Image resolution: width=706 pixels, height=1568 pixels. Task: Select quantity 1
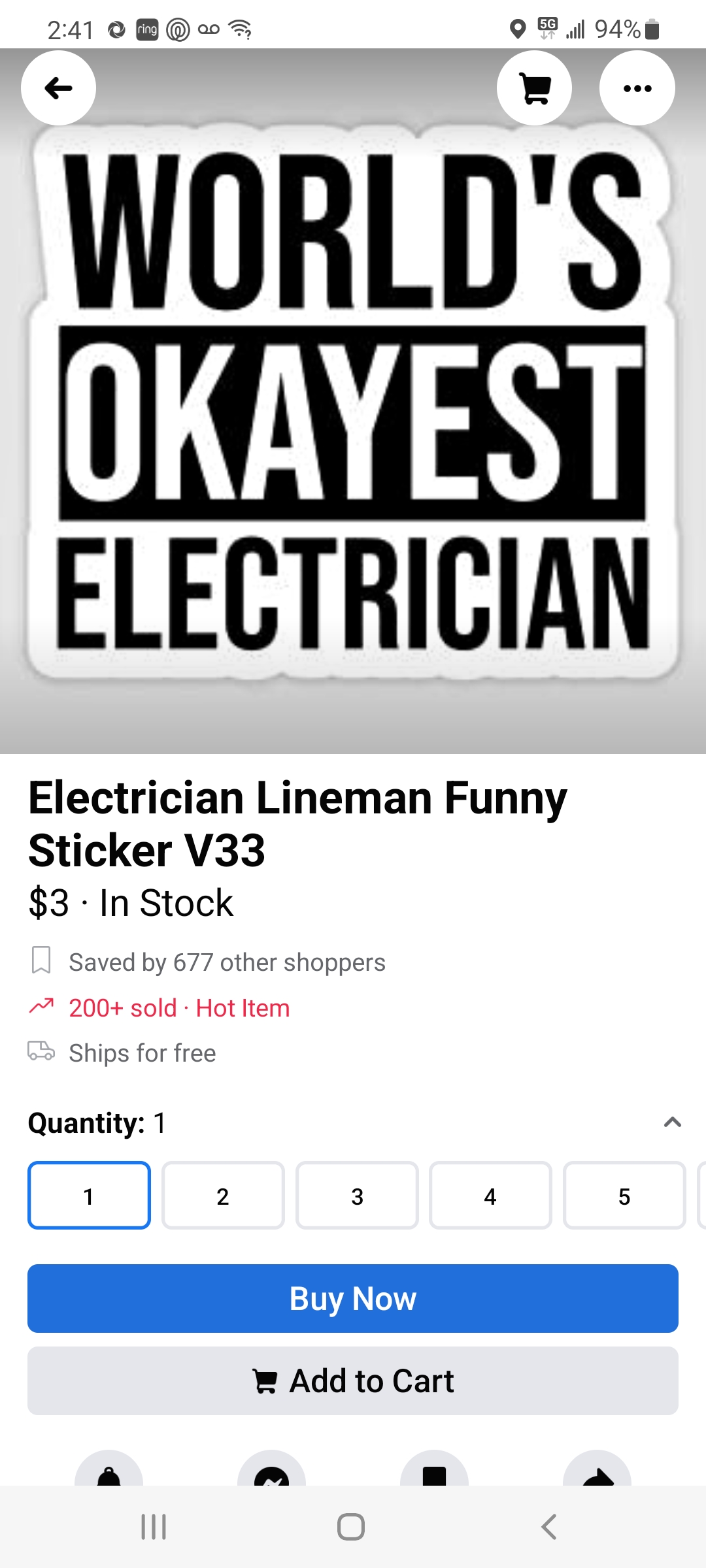click(89, 1196)
